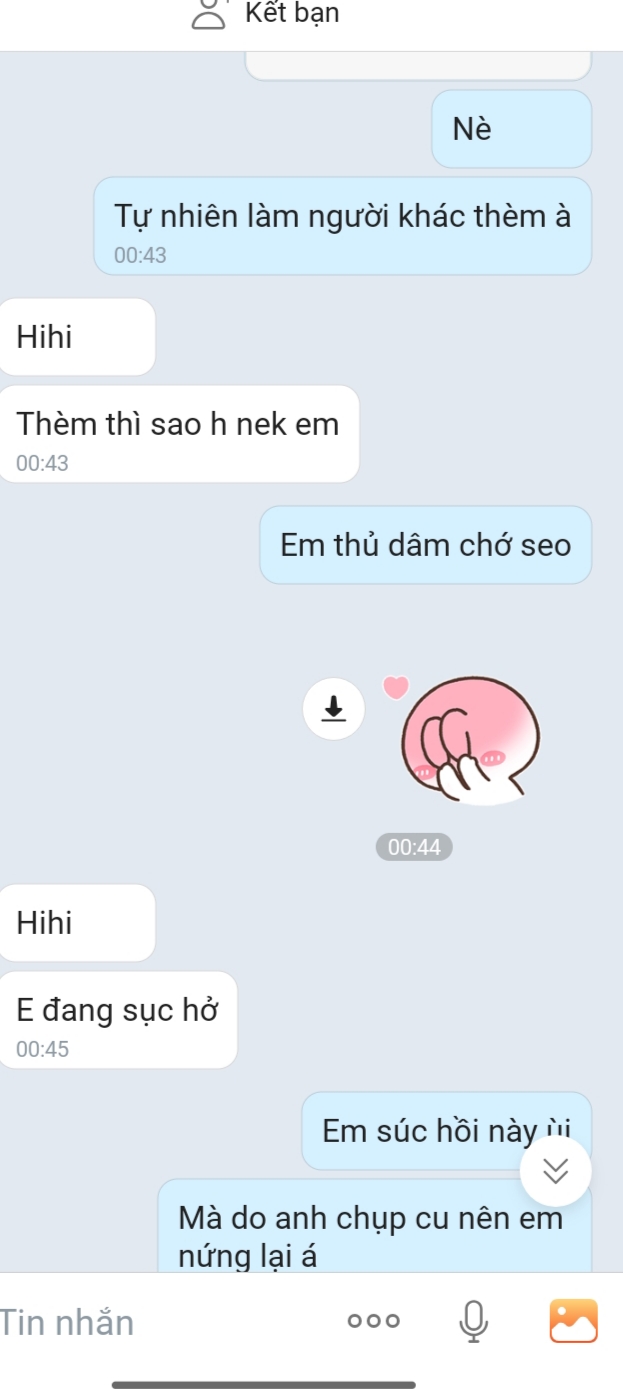Download the sticker with the arrow icon
The width and height of the screenshot is (623, 1399).
333,709
